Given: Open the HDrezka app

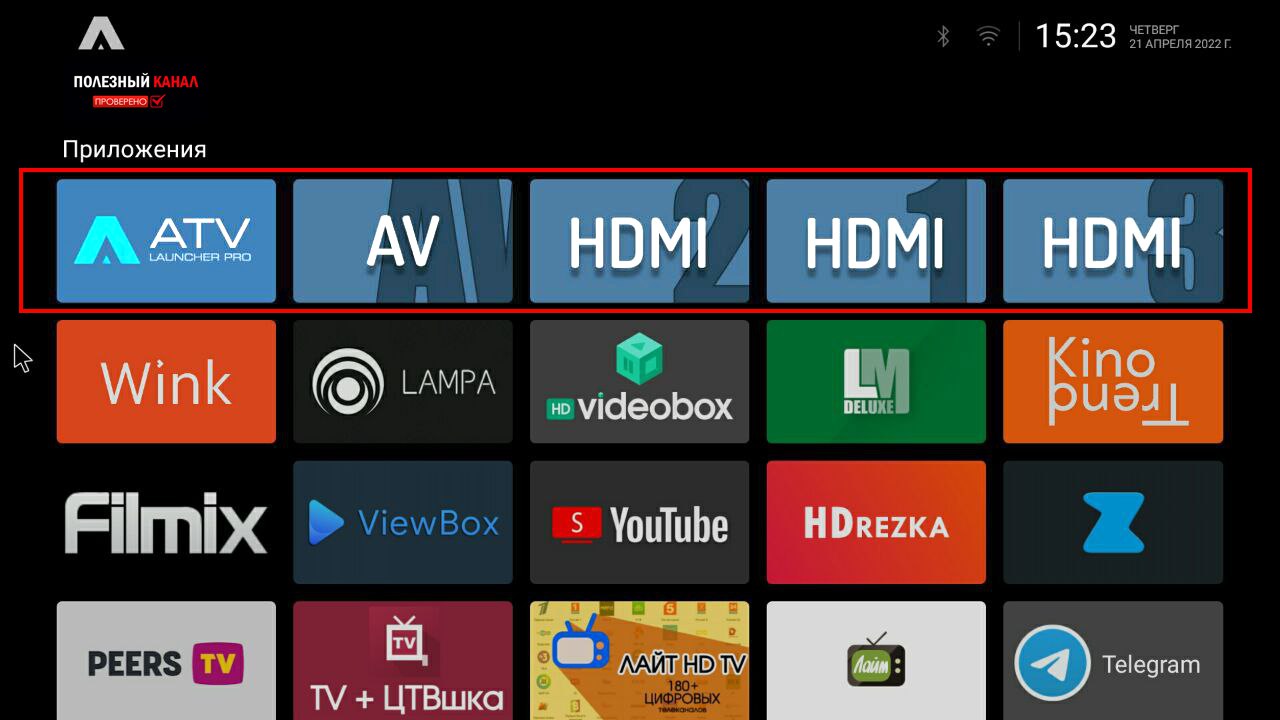Looking at the screenshot, I should point(876,522).
